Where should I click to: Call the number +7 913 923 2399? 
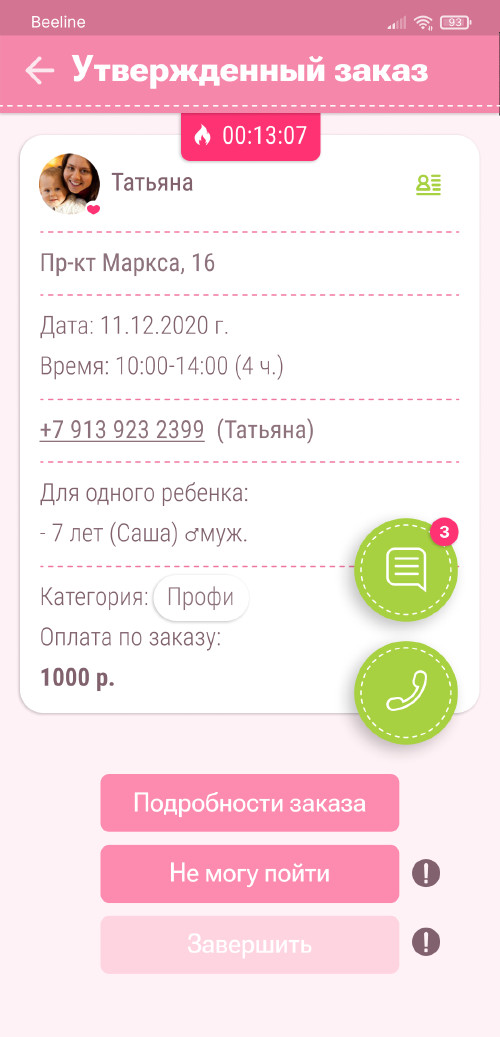(x=122, y=430)
